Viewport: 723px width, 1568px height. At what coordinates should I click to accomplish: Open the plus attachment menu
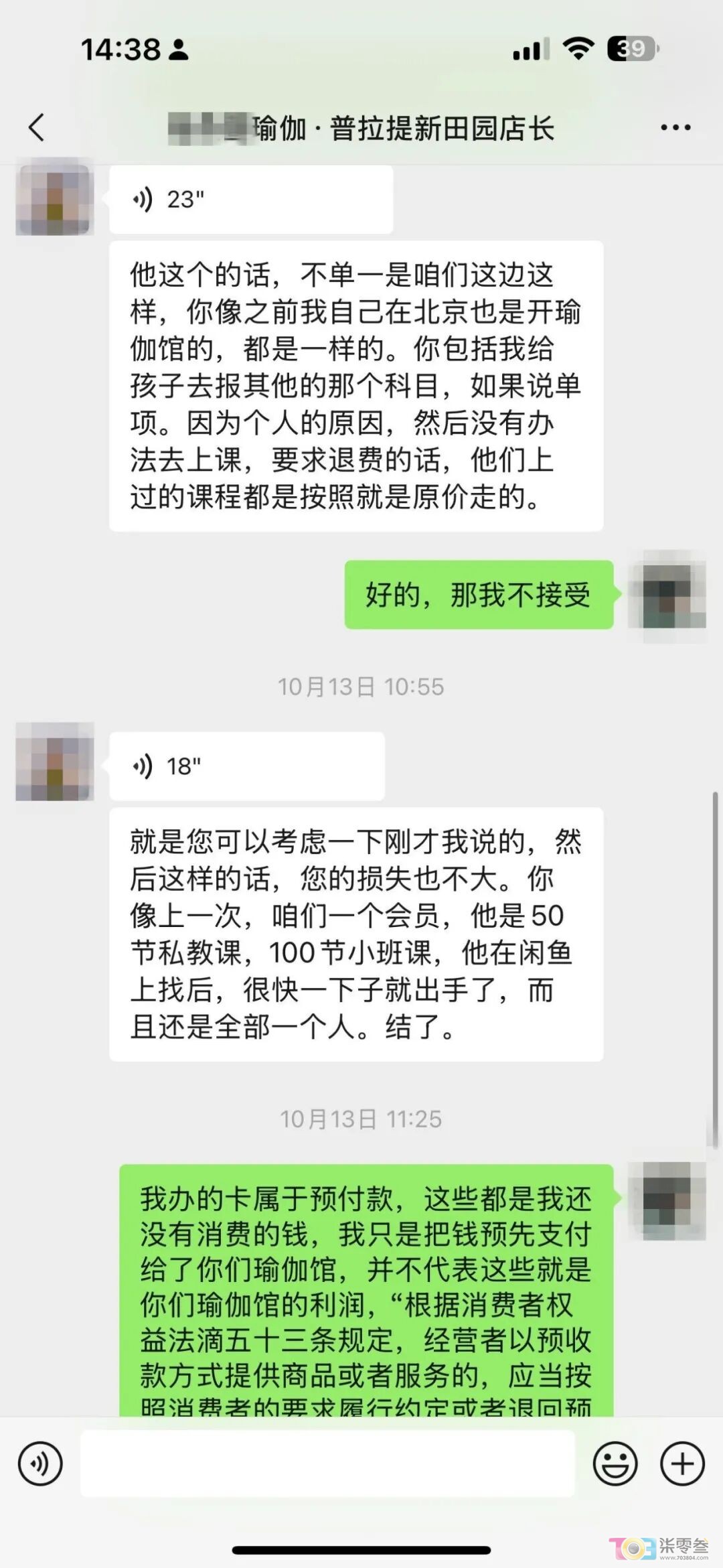pyautogui.click(x=682, y=1464)
